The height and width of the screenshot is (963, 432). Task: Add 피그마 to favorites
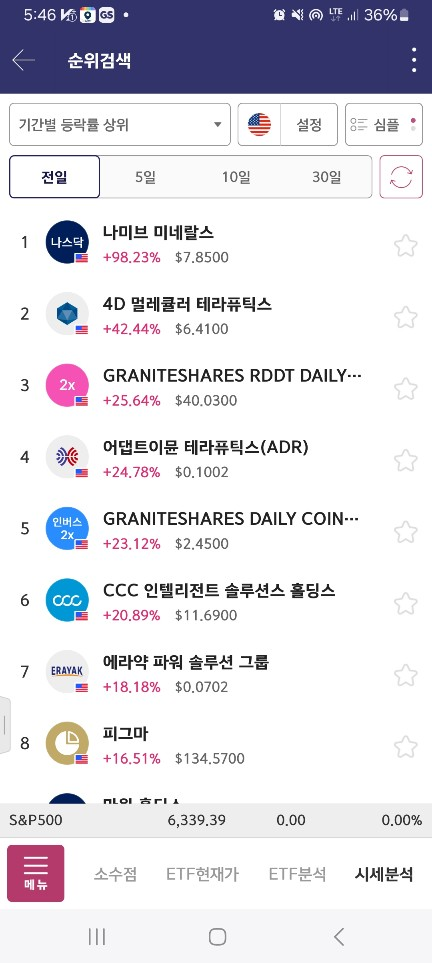[x=406, y=747]
